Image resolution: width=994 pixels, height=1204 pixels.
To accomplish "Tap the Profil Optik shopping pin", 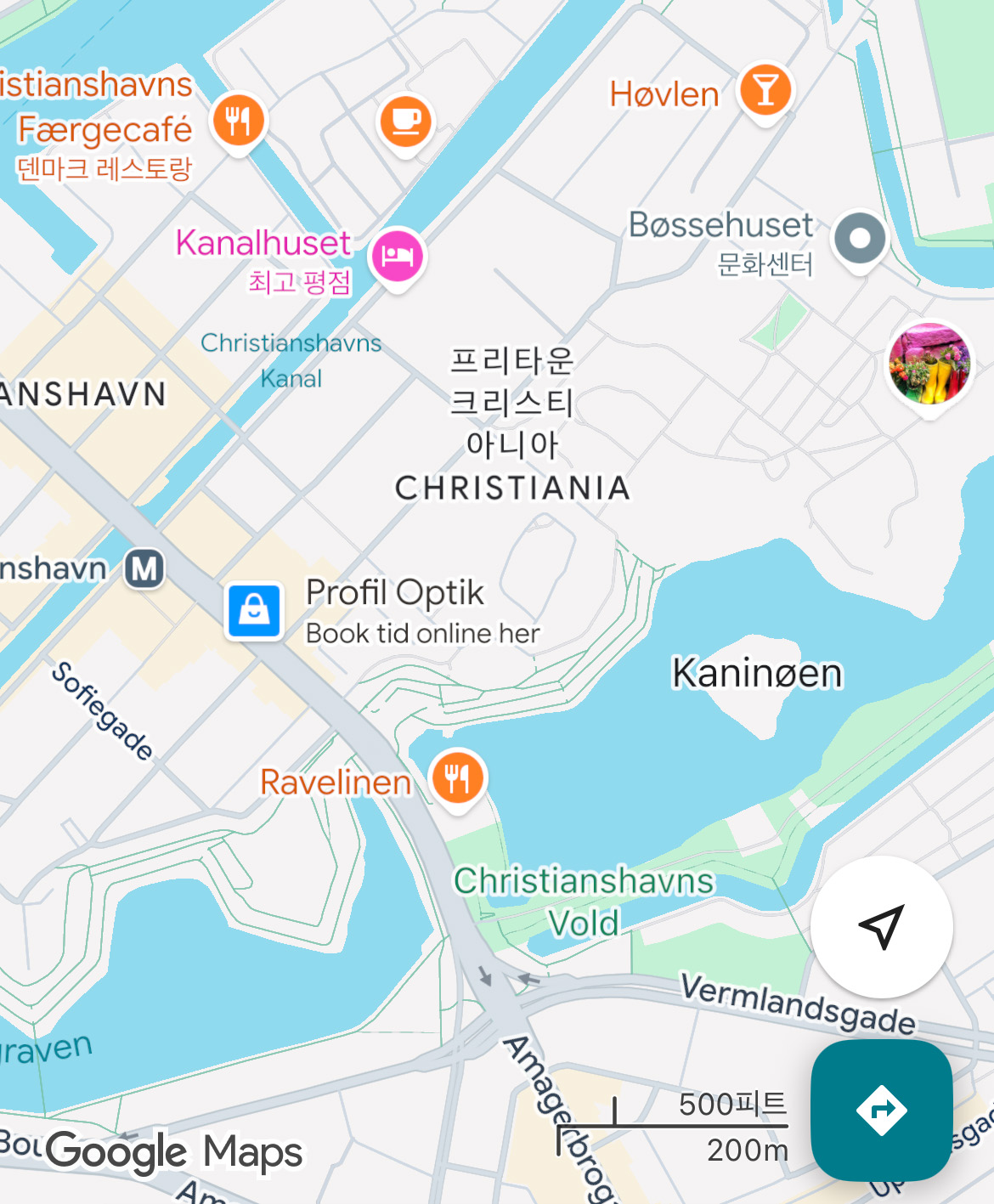I will (x=254, y=610).
